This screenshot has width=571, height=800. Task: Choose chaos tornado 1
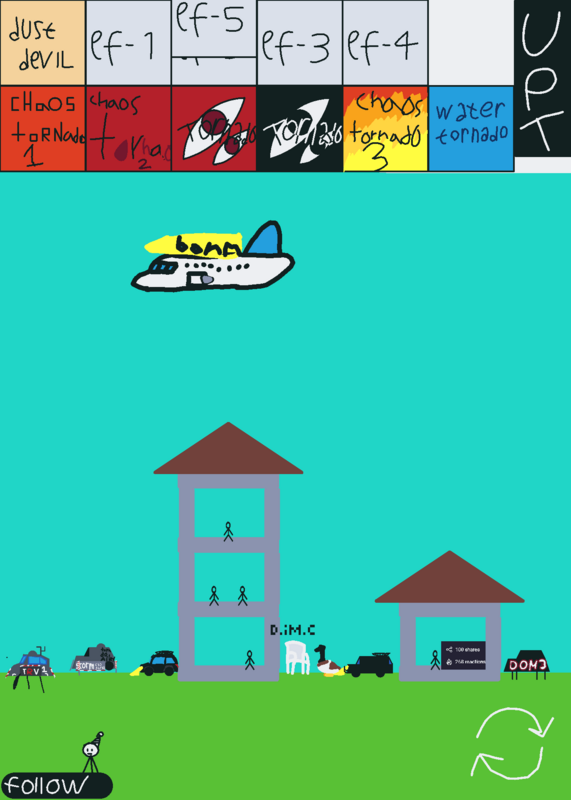[42, 129]
